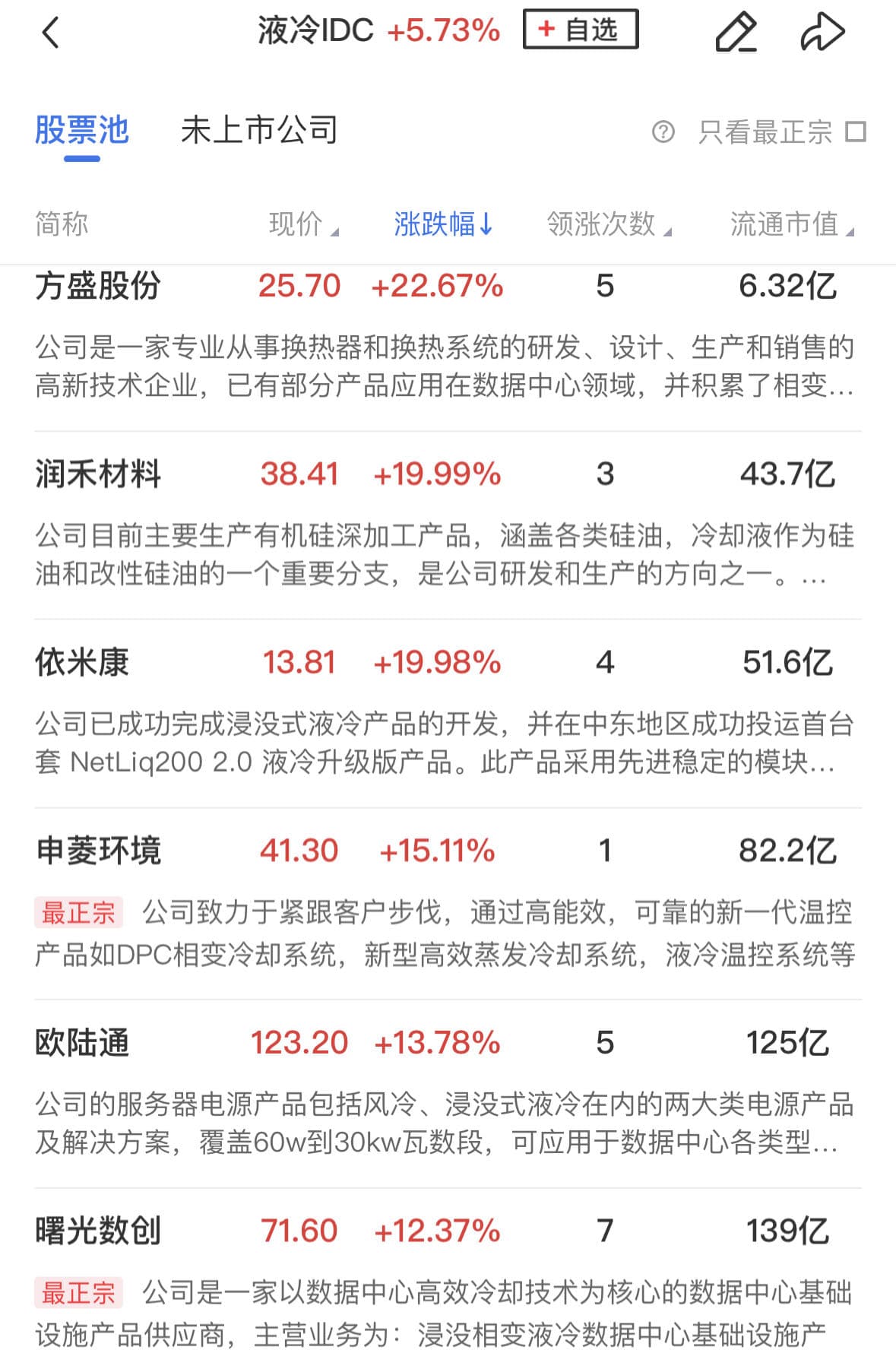View 依米康 stock details
This screenshot has width=896, height=1369.
(x=82, y=662)
